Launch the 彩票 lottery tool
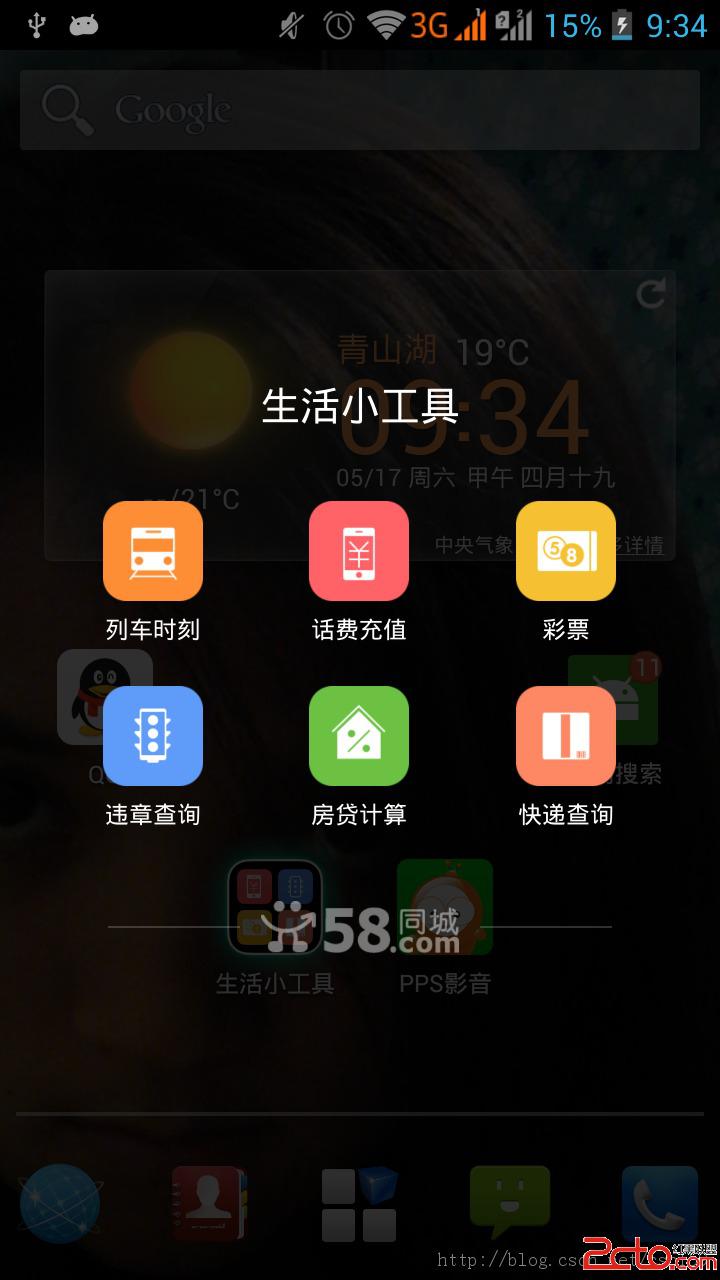Screen dimensions: 720x1280 [x=565, y=551]
